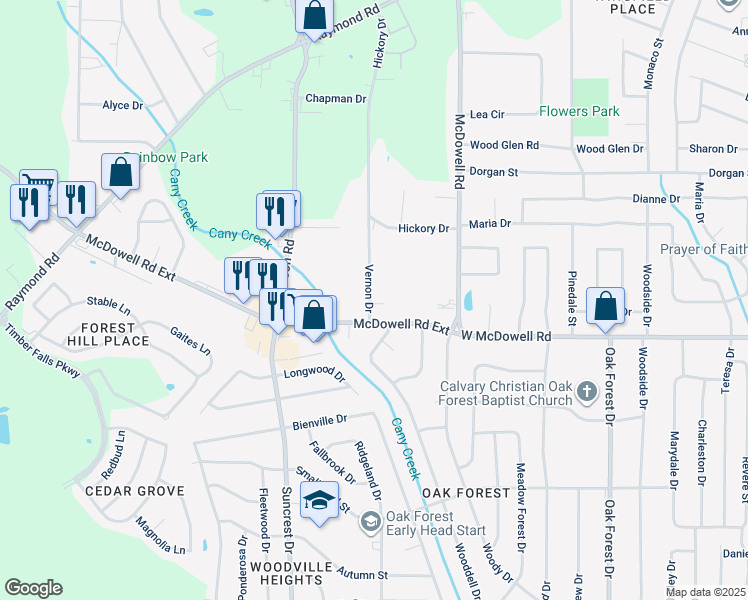The width and height of the screenshot is (748, 600).
Task: Open the school pin near Suncrest Dr
Action: click(x=320, y=500)
